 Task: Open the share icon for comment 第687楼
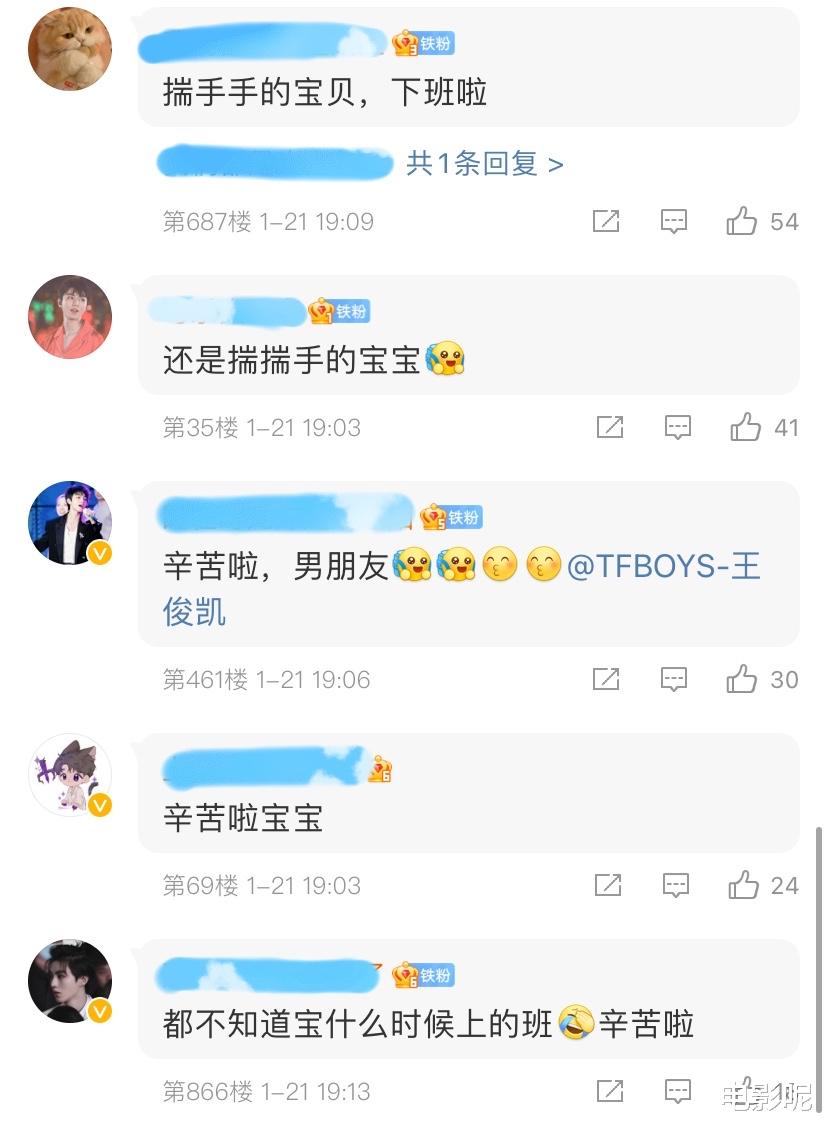tap(606, 221)
